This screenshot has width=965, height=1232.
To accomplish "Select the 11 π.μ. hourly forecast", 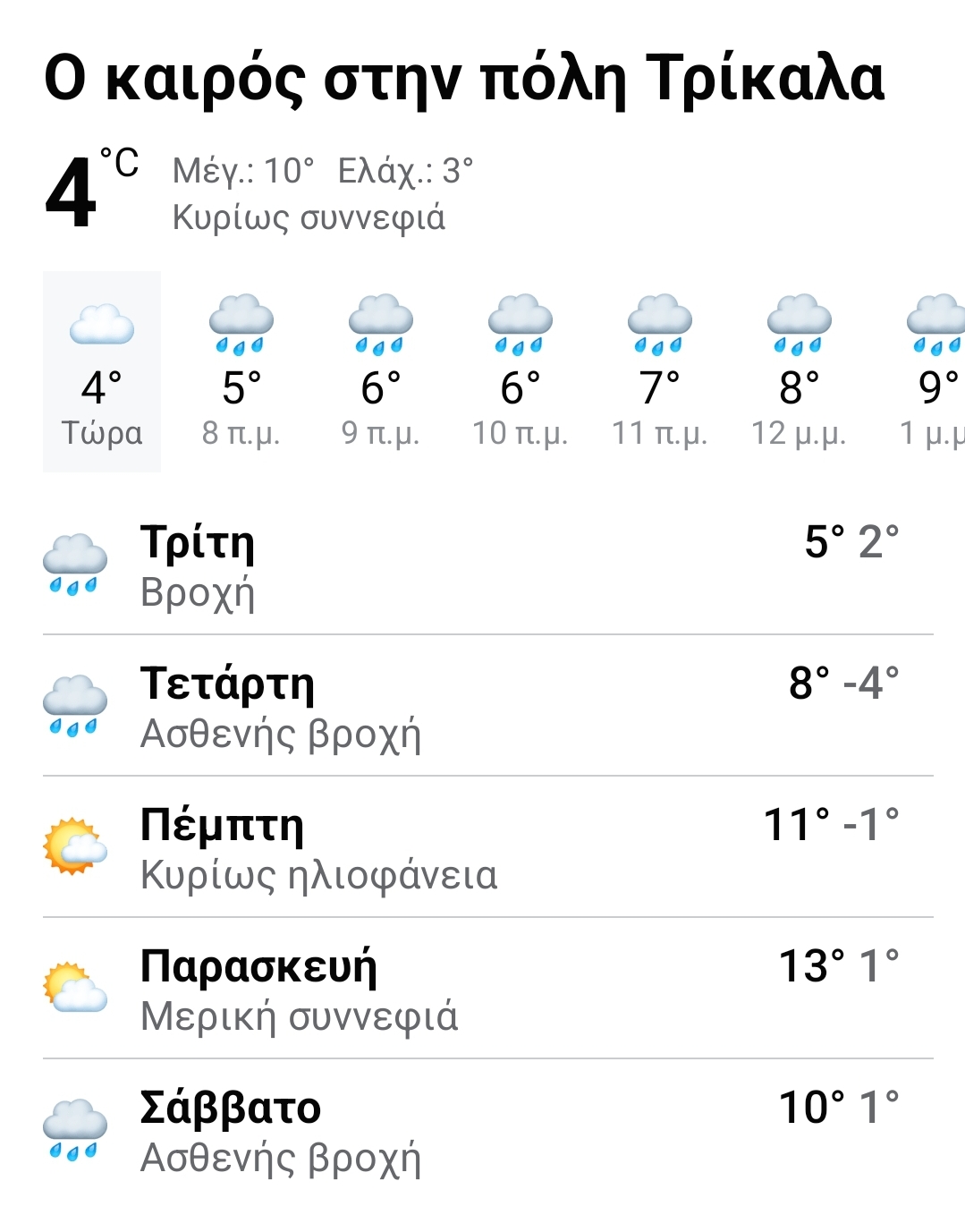I will pos(660,371).
